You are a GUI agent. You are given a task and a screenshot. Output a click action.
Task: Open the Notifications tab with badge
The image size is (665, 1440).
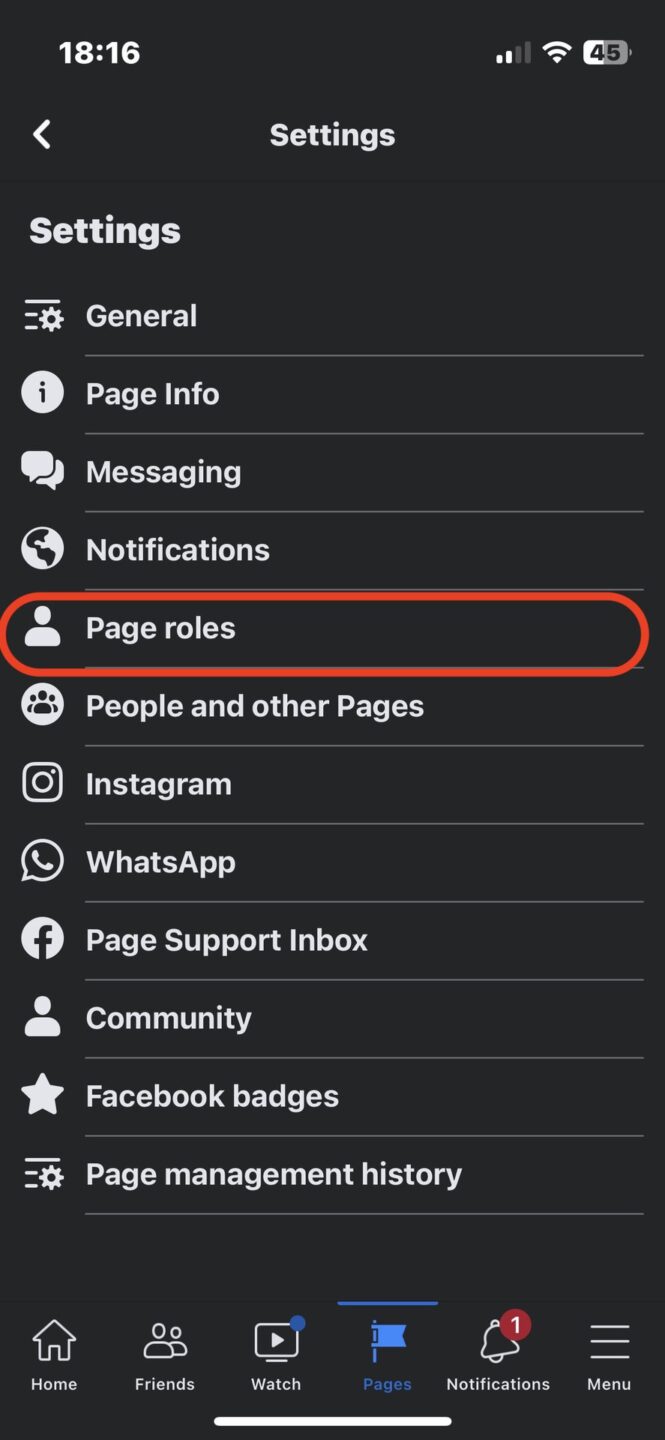498,1355
